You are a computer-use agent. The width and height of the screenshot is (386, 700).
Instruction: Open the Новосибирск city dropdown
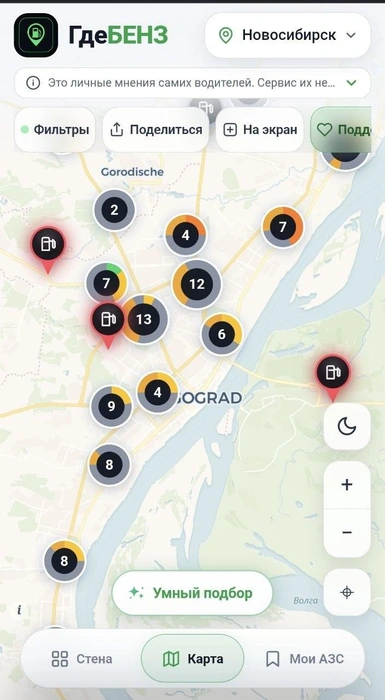coord(287,35)
